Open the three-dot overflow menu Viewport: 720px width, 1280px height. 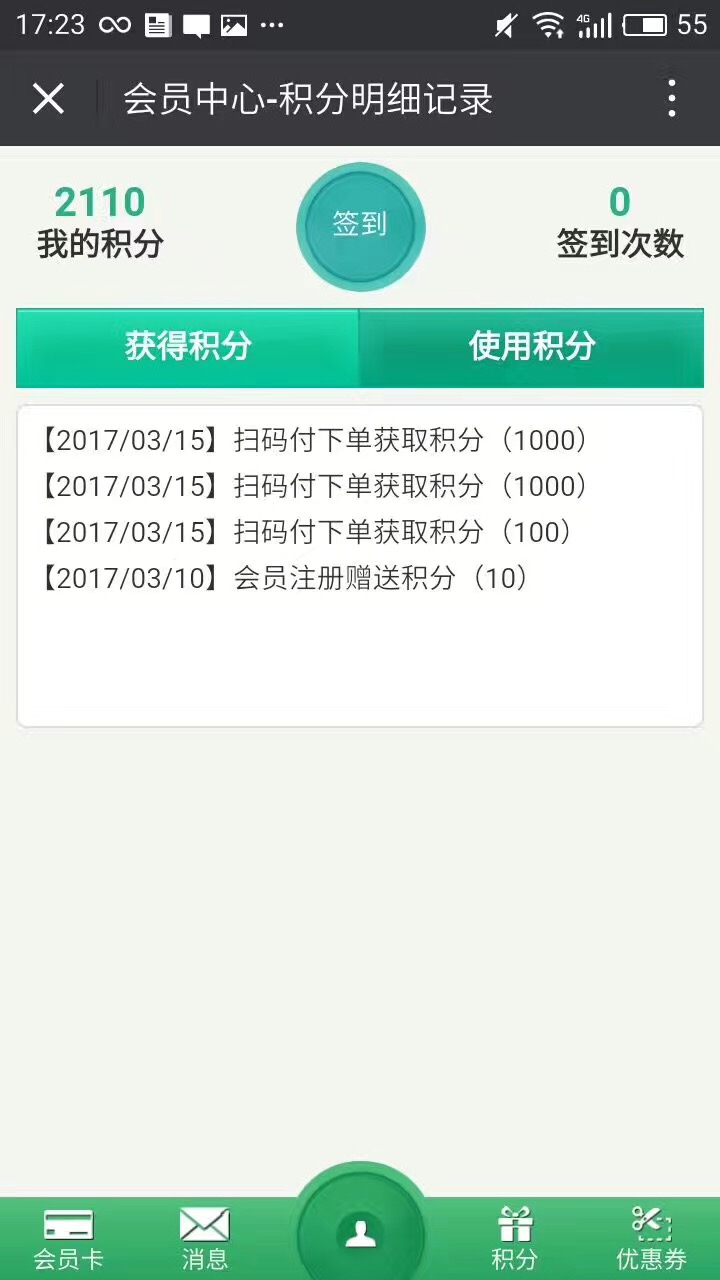coord(672,99)
